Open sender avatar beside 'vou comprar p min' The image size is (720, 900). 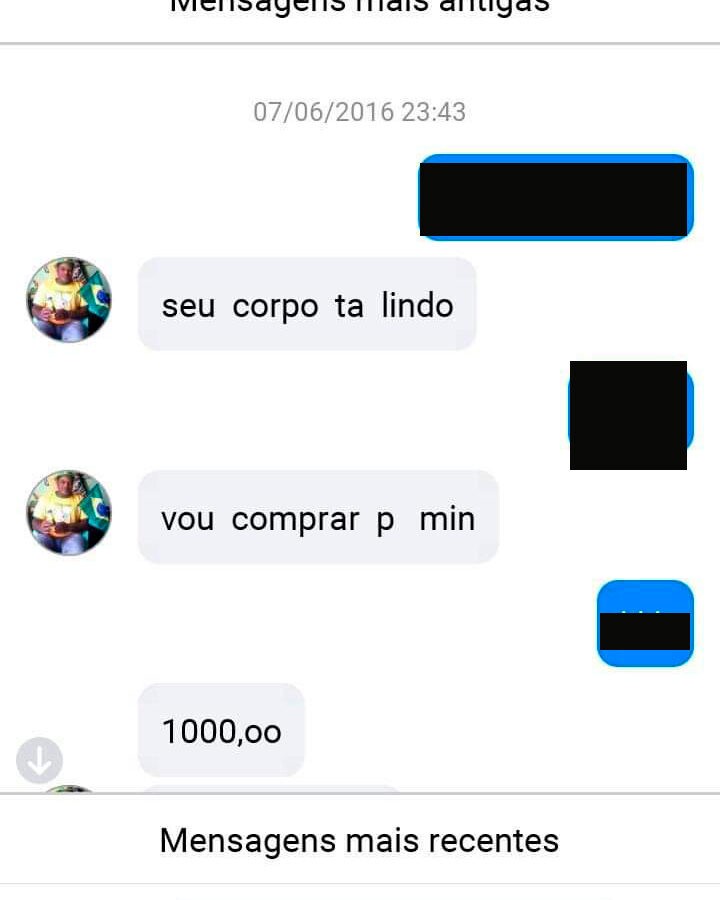click(x=68, y=513)
